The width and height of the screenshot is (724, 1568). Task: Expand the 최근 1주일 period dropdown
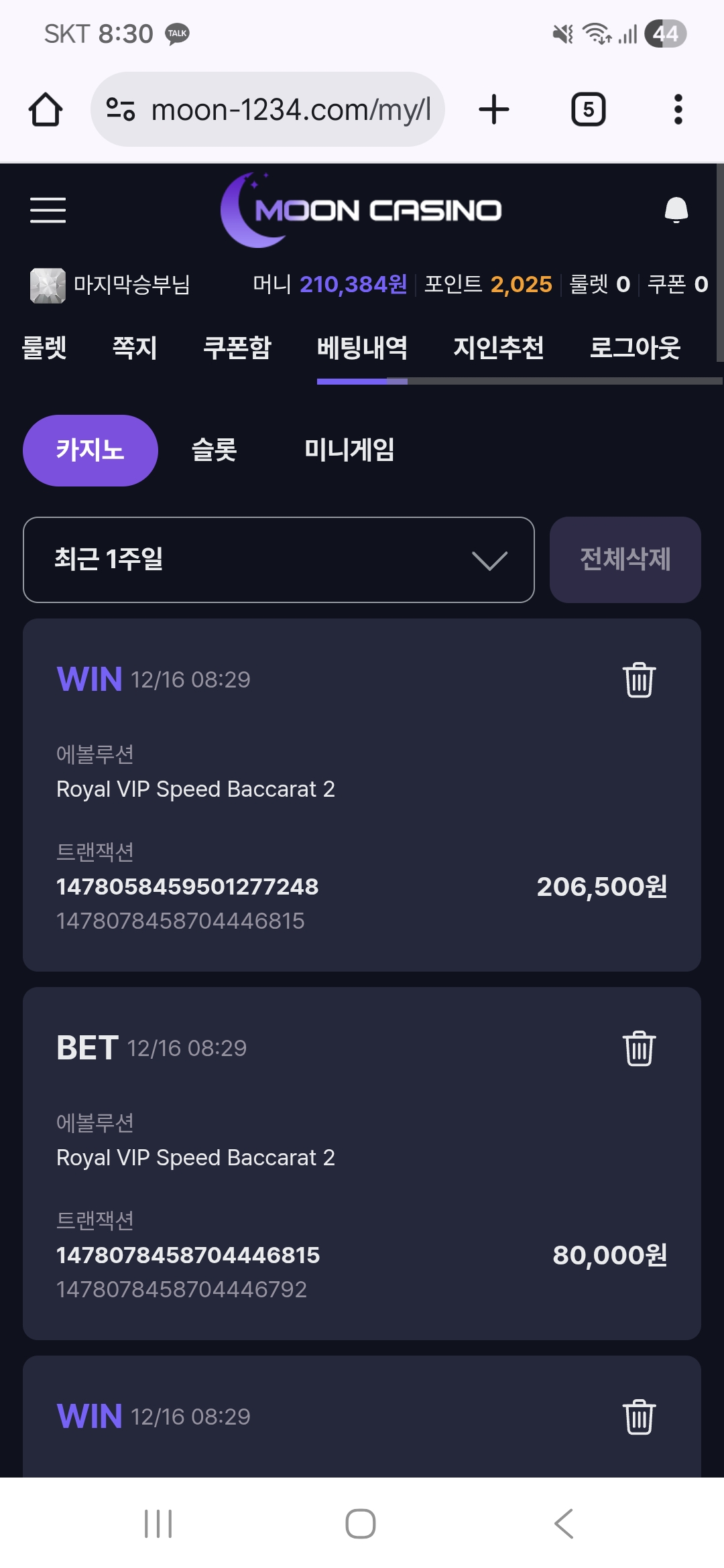coord(278,560)
